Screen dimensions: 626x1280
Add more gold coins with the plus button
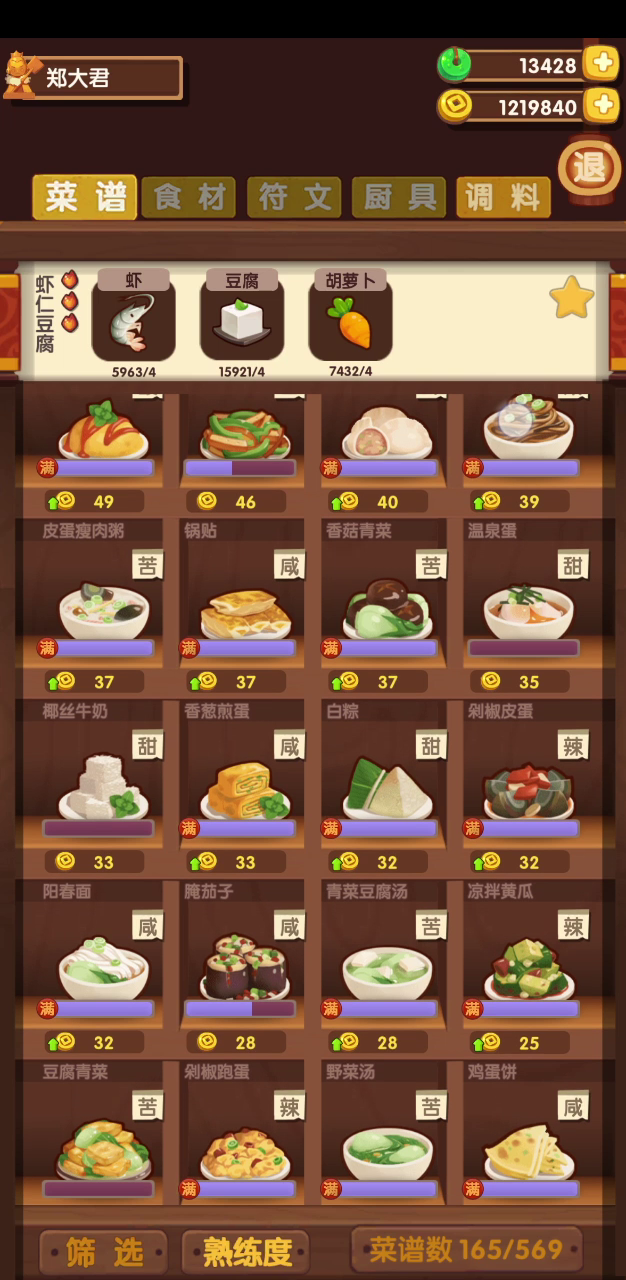pyautogui.click(x=601, y=104)
